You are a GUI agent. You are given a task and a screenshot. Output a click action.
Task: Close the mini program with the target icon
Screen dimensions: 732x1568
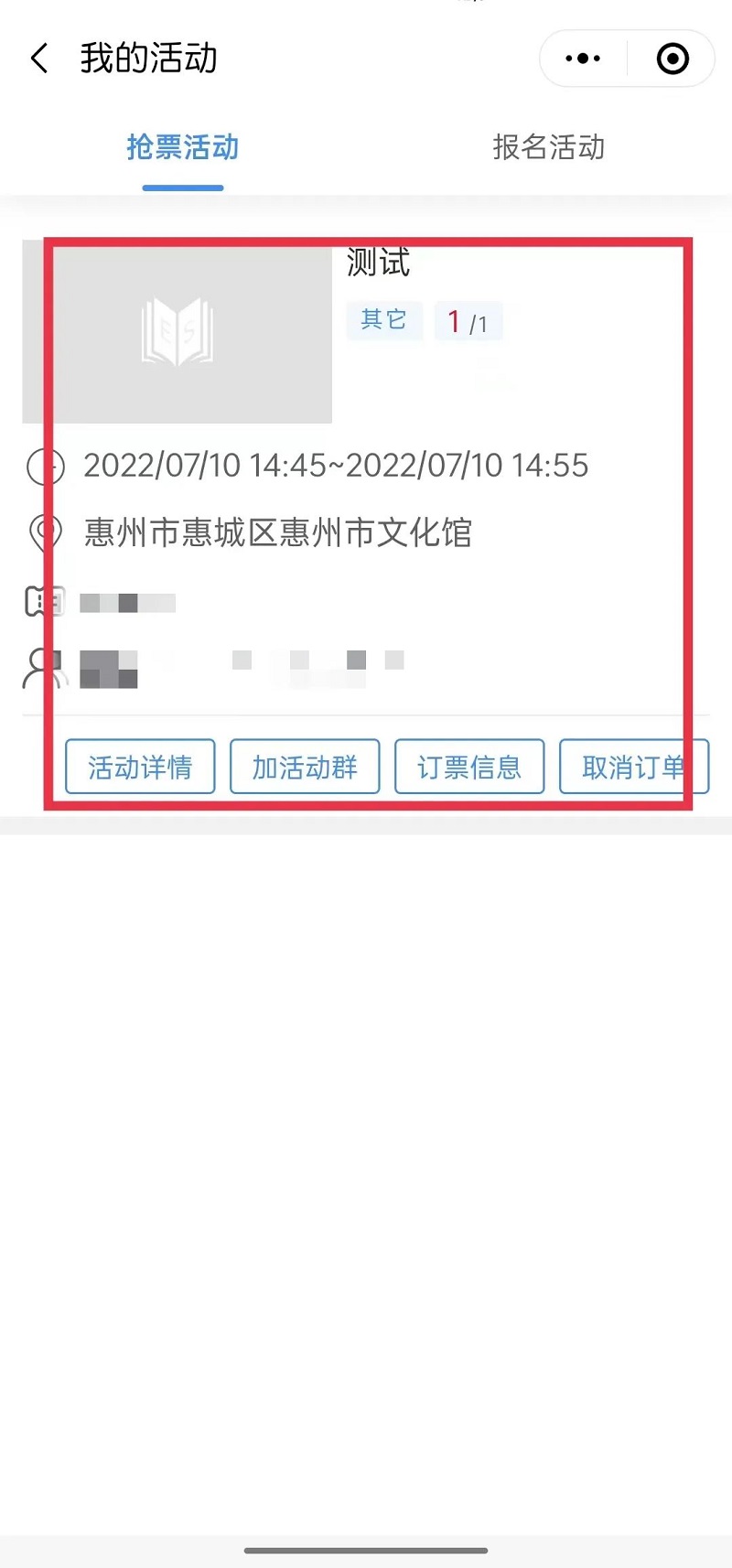pos(673,59)
